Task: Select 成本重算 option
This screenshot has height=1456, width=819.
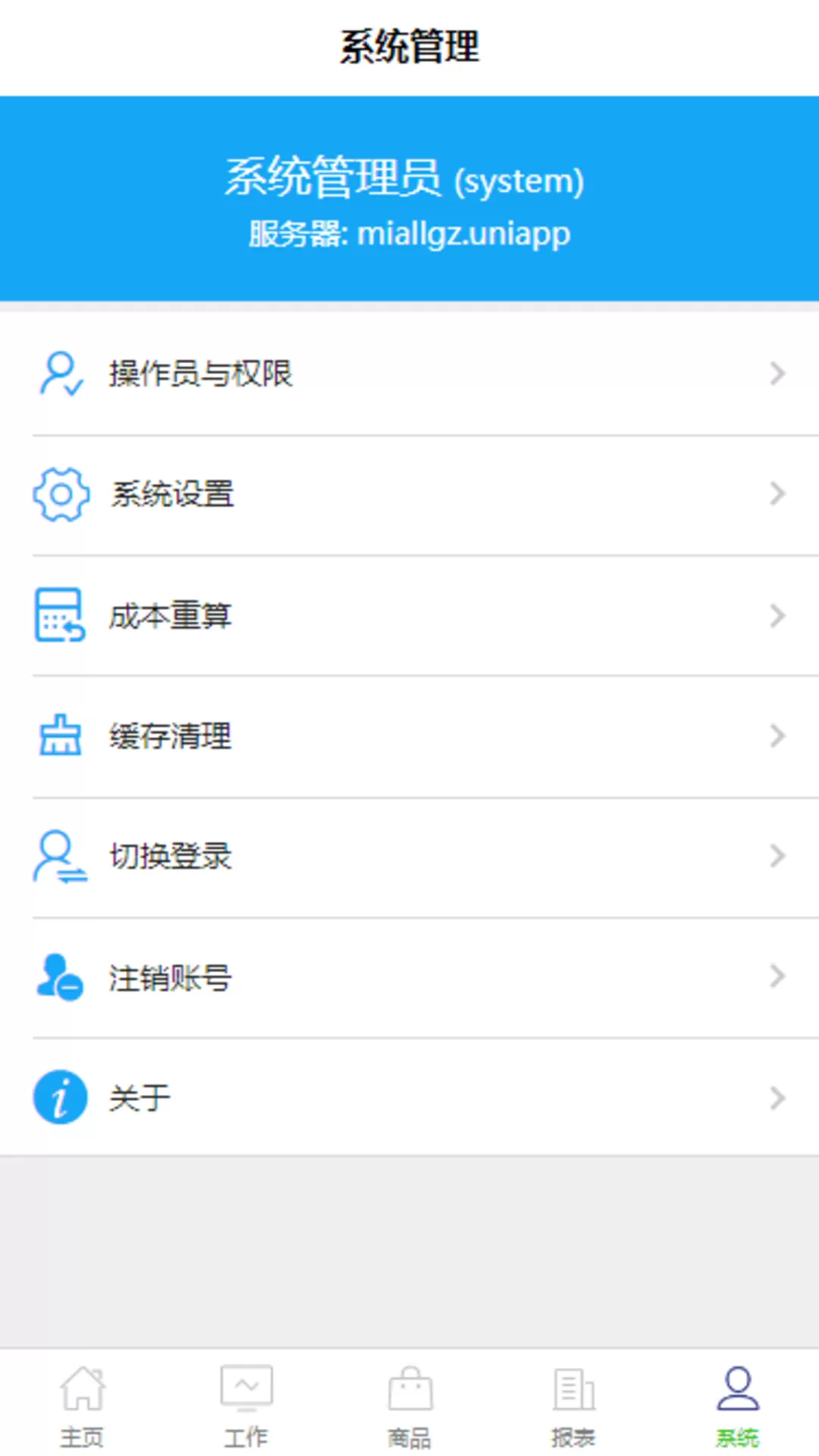Action: (x=409, y=616)
